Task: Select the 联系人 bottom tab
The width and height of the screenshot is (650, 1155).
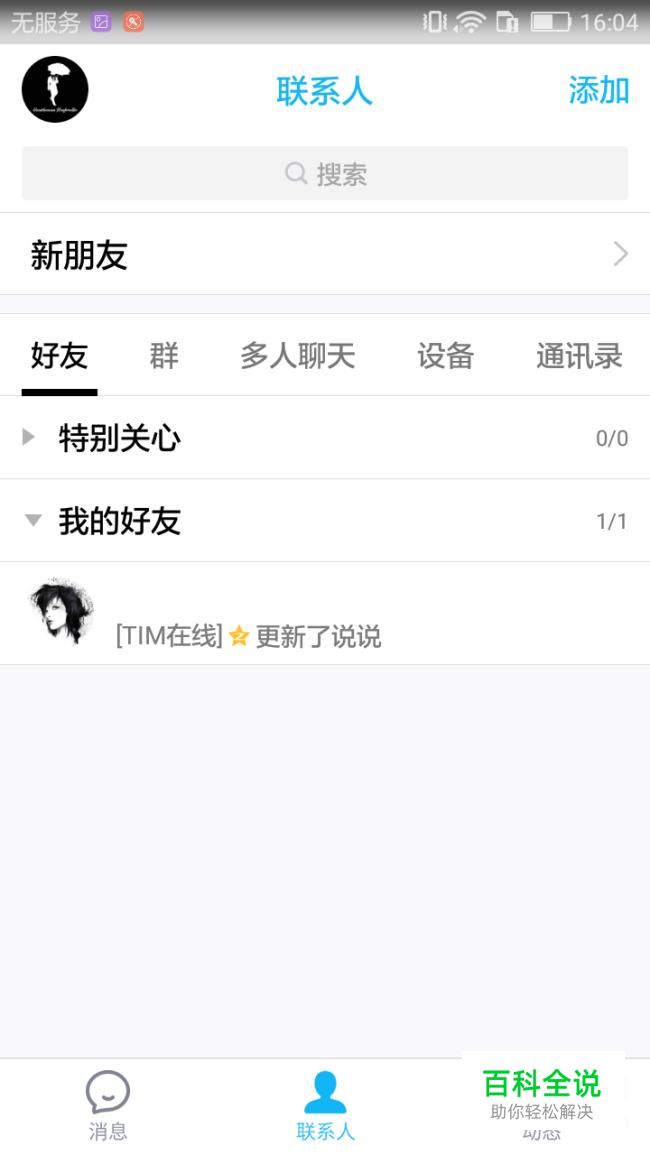Action: [x=325, y=1105]
